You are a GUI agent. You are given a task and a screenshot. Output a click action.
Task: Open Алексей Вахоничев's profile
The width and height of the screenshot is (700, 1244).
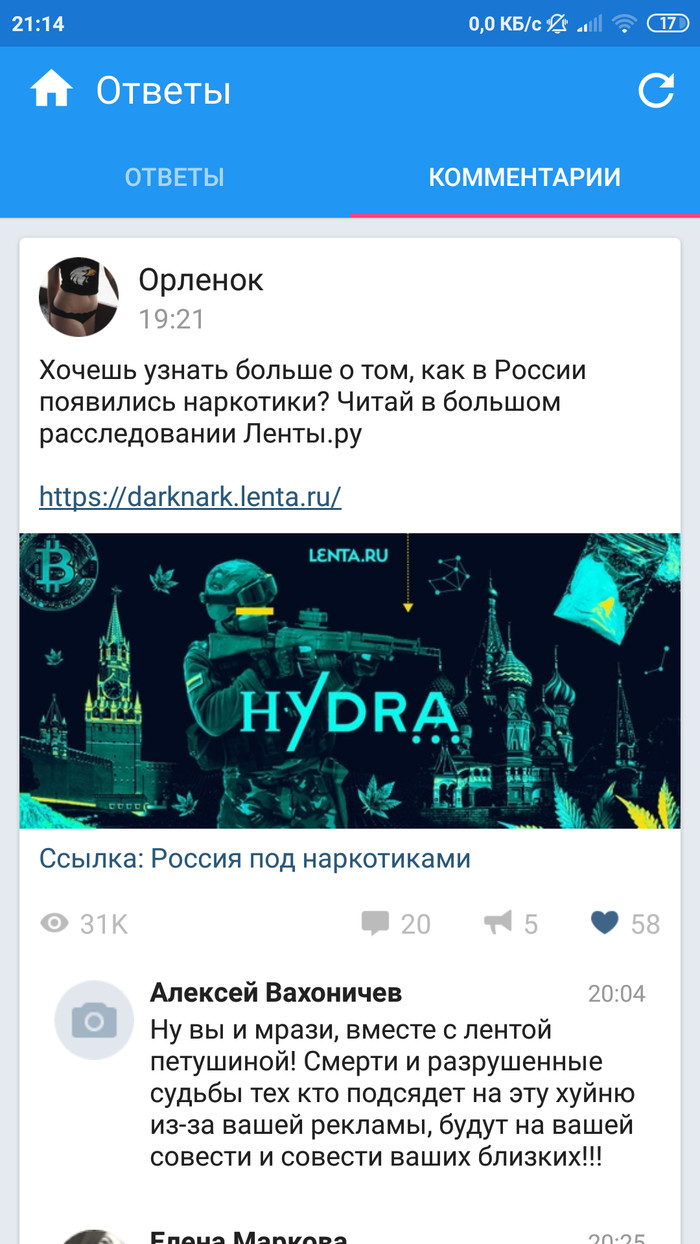pos(276,992)
